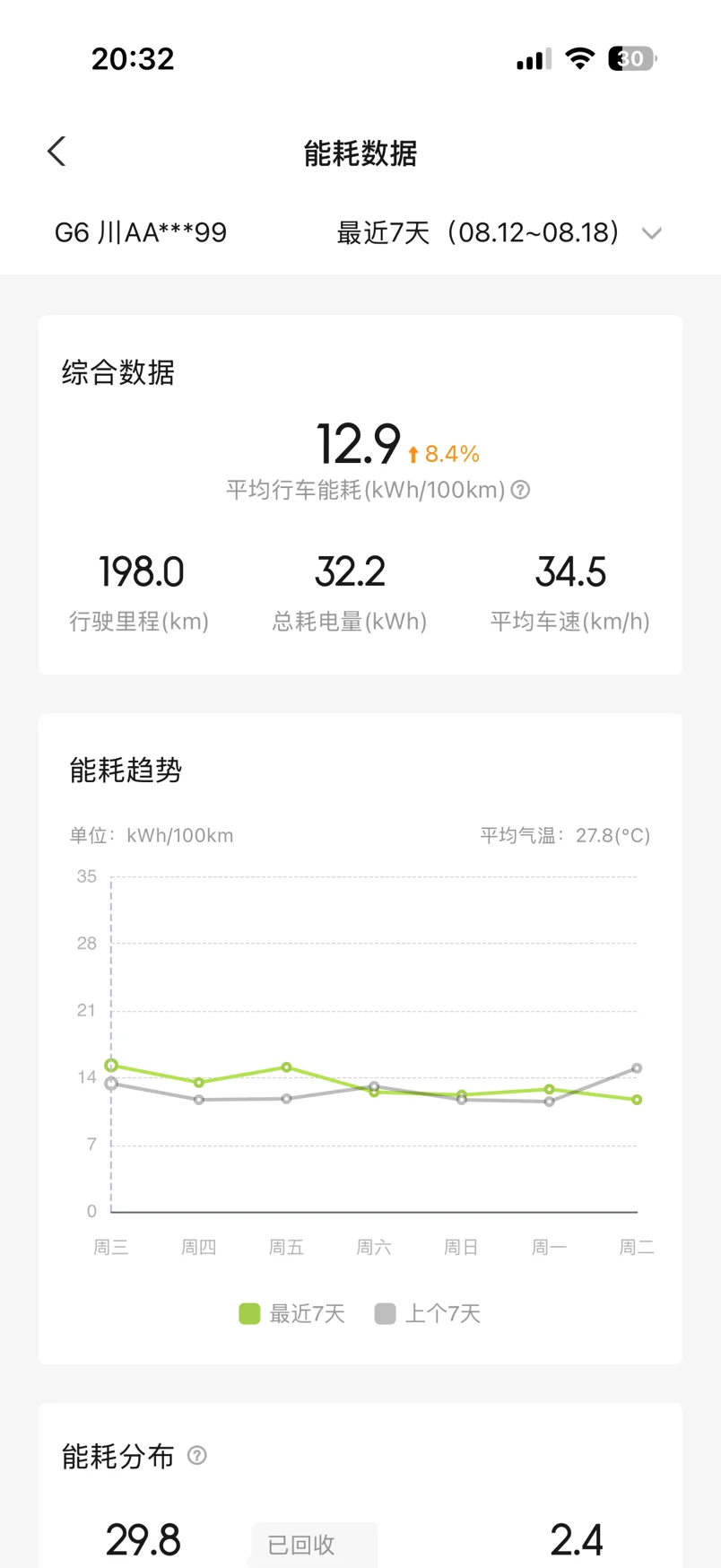Open the 最近7天 date range dropdown
Viewport: 721px width, 1568px height.
pyautogui.click(x=499, y=233)
